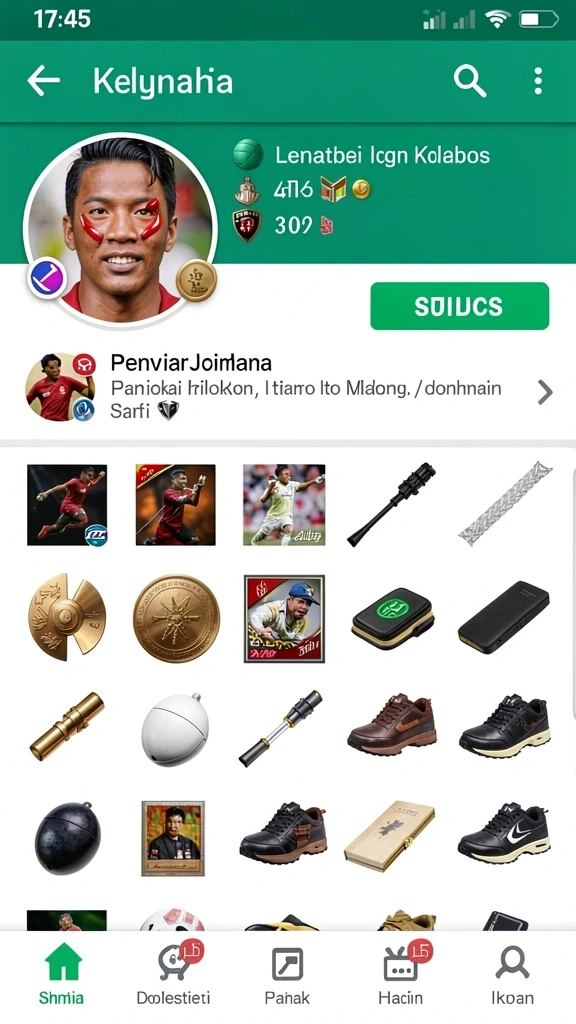Tap the green SUIUCS button
Screen dimensions: 576x1024
(459, 306)
